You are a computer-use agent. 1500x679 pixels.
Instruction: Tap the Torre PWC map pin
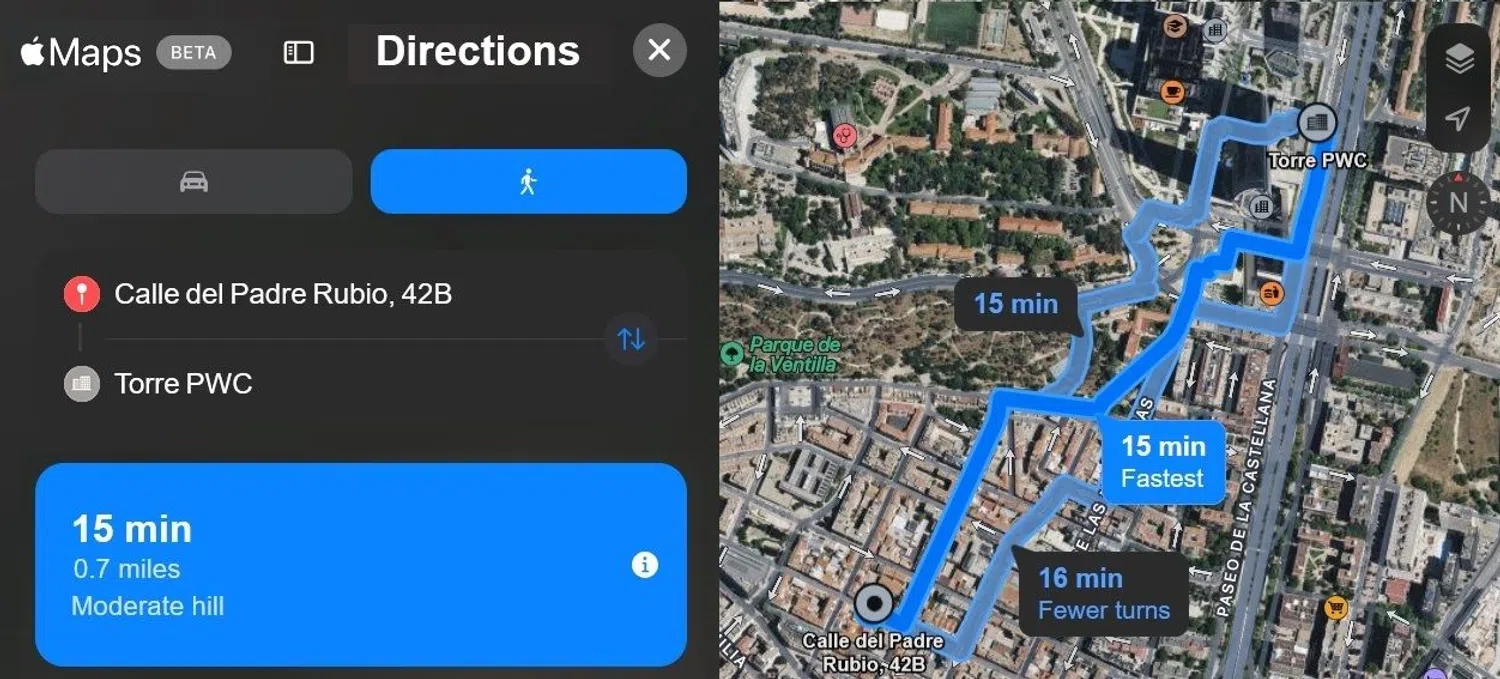click(x=1317, y=123)
